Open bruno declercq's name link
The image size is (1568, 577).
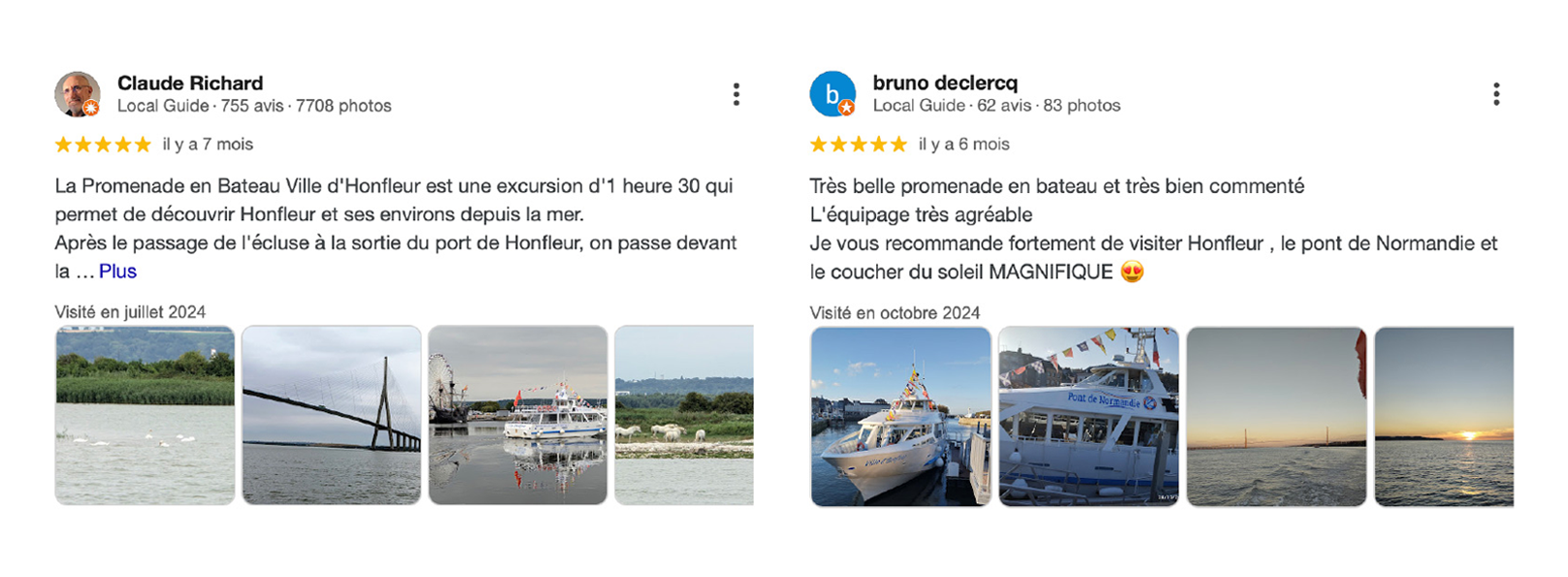945,83
